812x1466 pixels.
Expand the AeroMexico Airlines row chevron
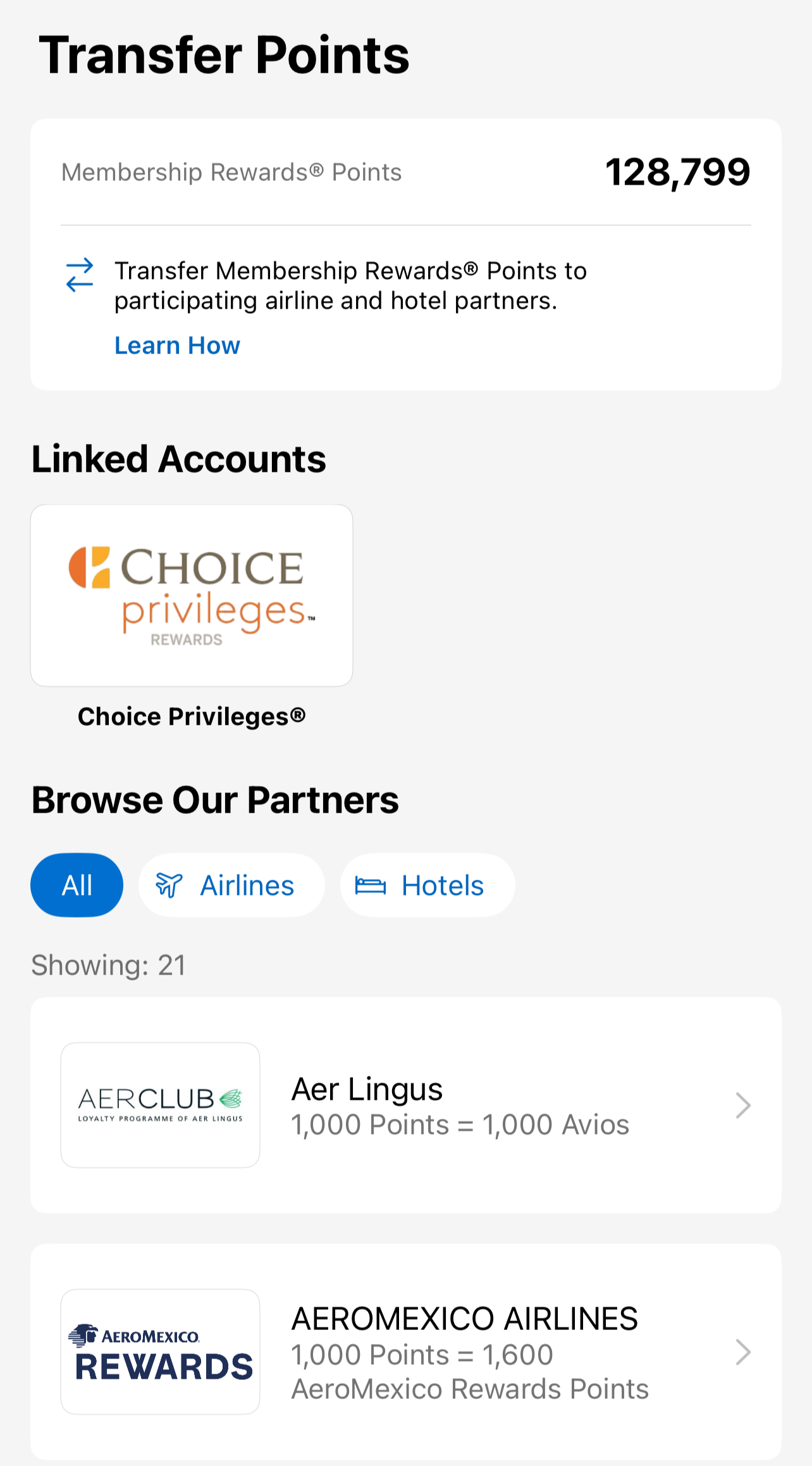tap(744, 1352)
